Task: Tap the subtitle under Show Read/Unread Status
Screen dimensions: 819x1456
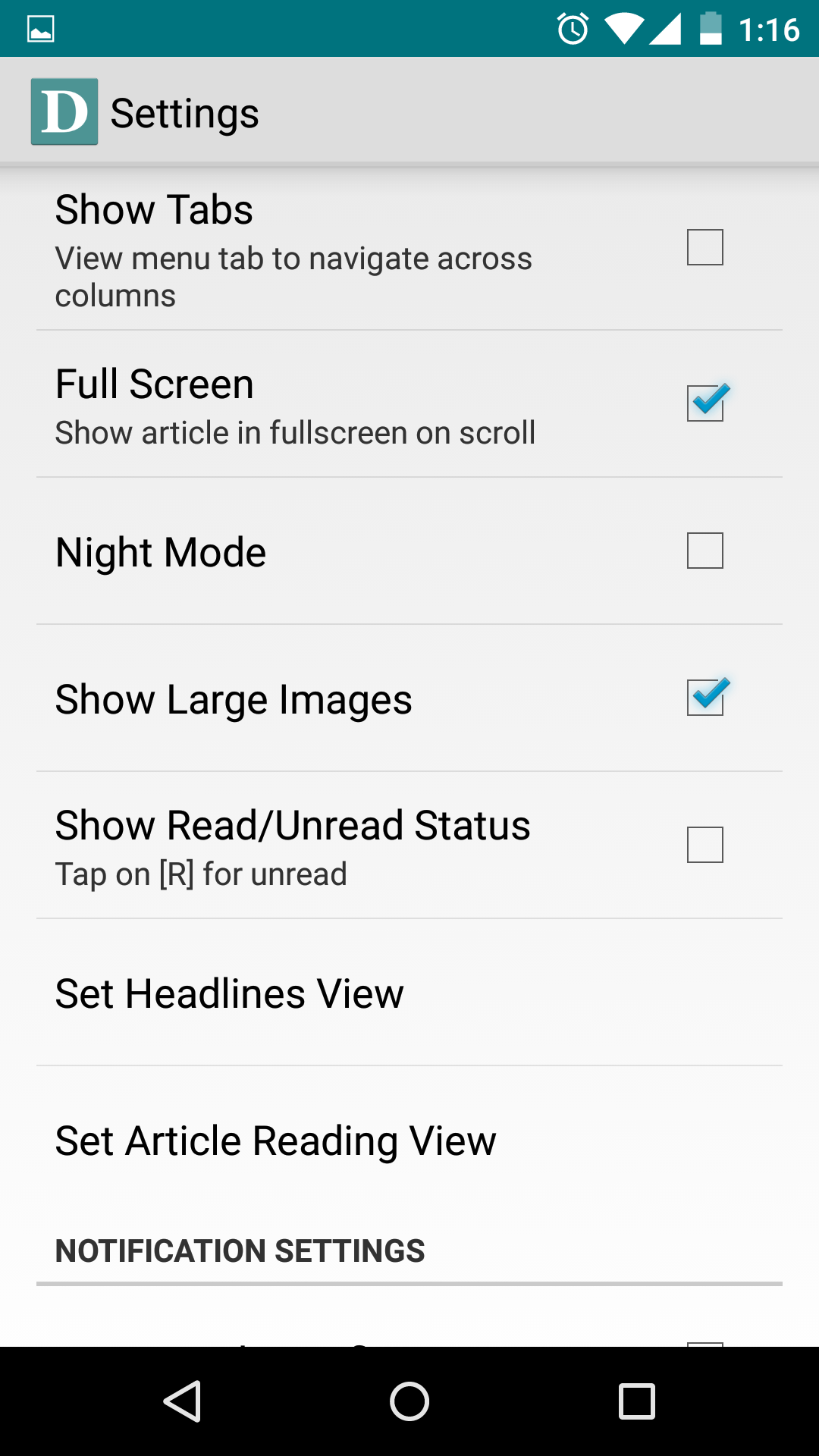Action: tap(200, 873)
